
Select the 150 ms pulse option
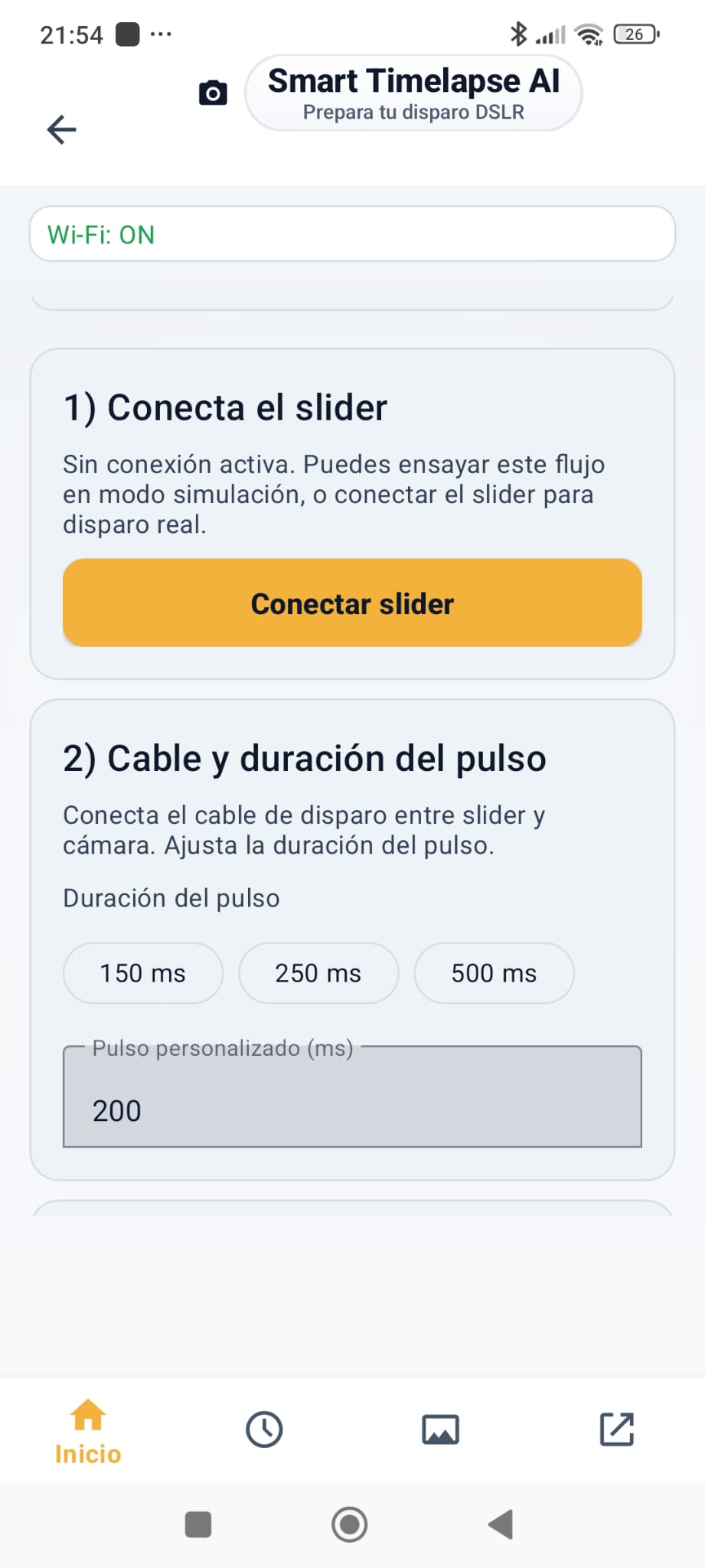coord(142,973)
